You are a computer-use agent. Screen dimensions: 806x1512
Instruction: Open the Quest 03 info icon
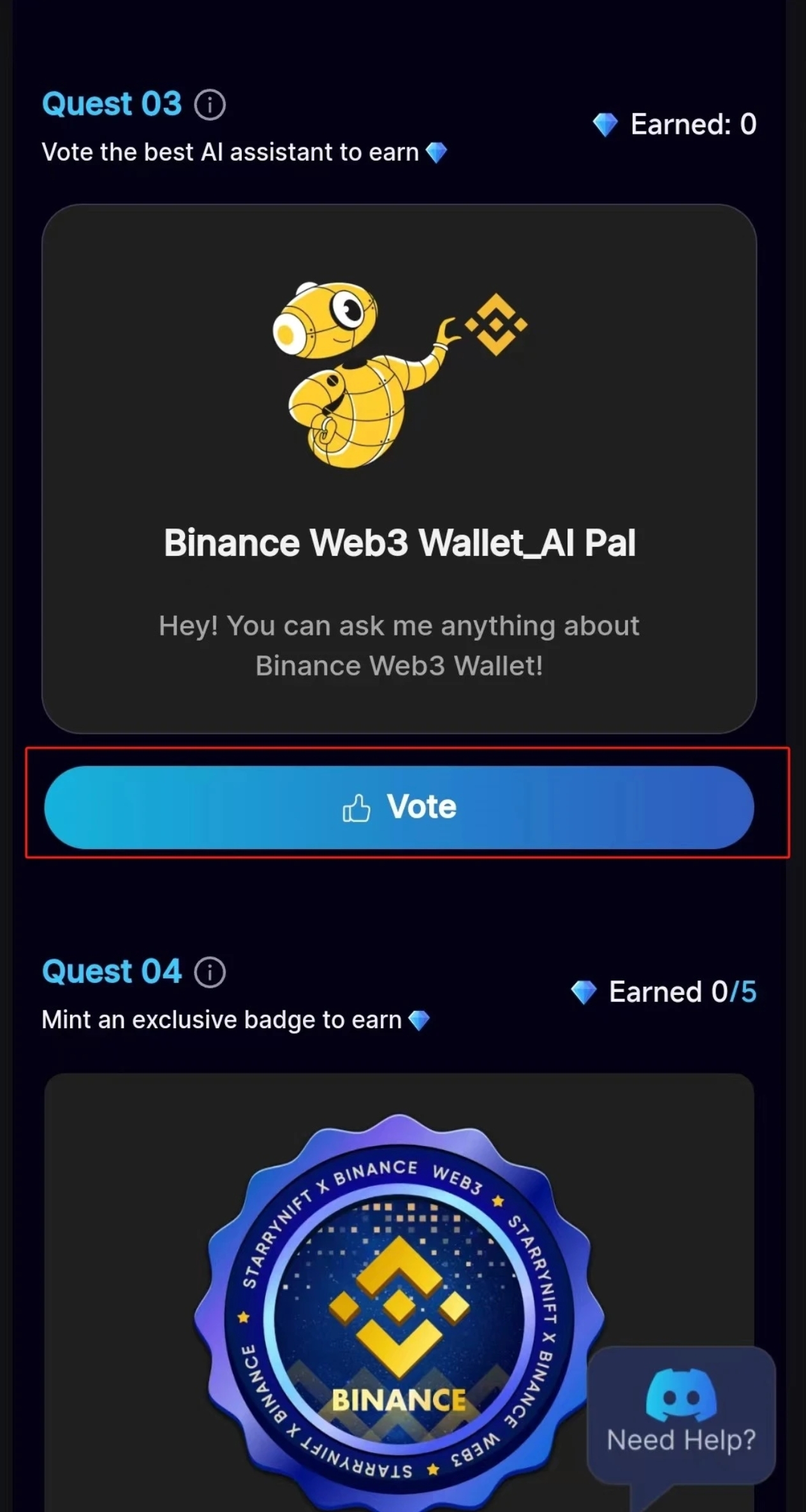tap(210, 105)
